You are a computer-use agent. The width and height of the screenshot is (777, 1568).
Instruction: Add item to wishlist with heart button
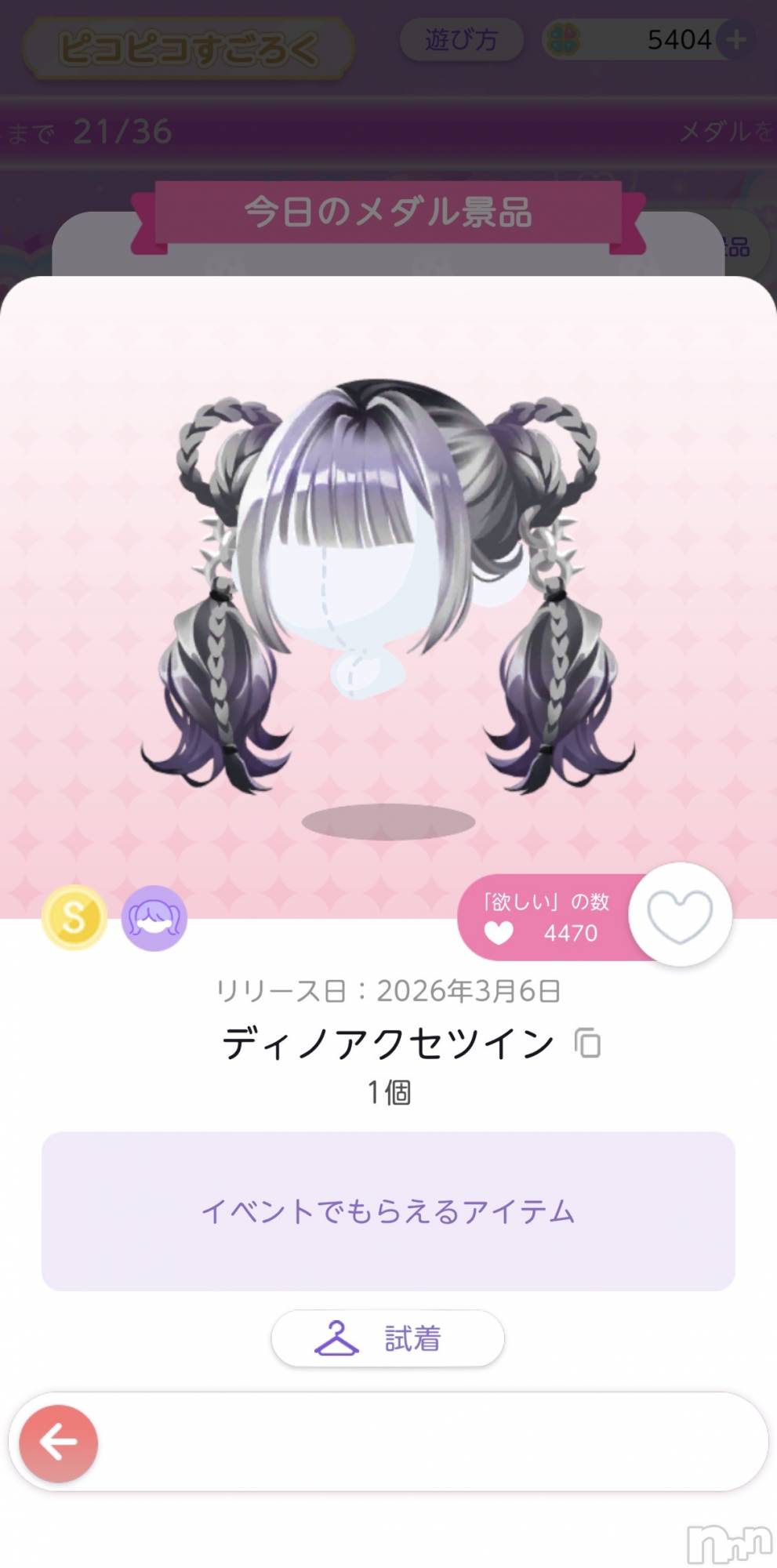(x=680, y=915)
